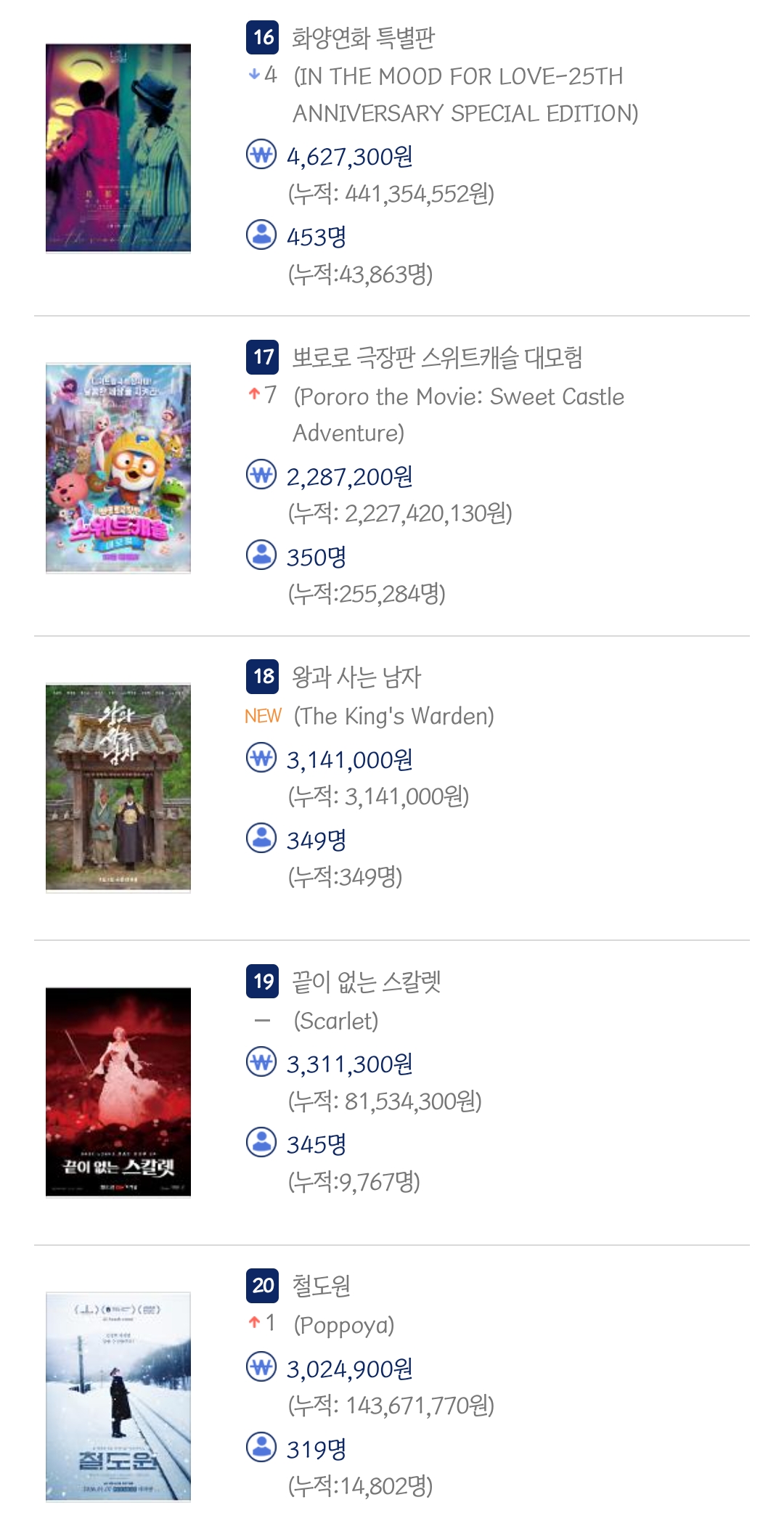Open the In the Mood for Love poster

[x=118, y=148]
